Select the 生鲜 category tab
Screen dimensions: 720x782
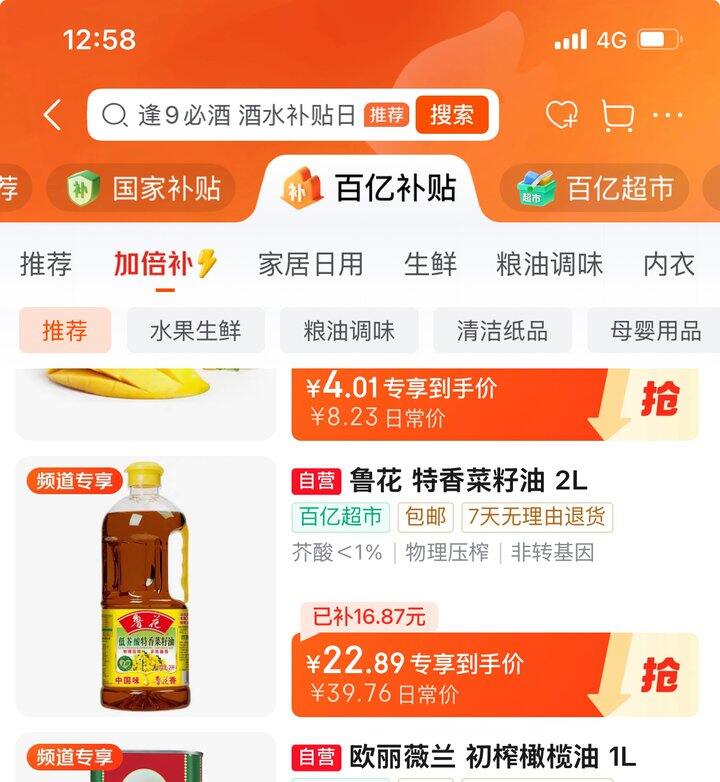tap(430, 264)
